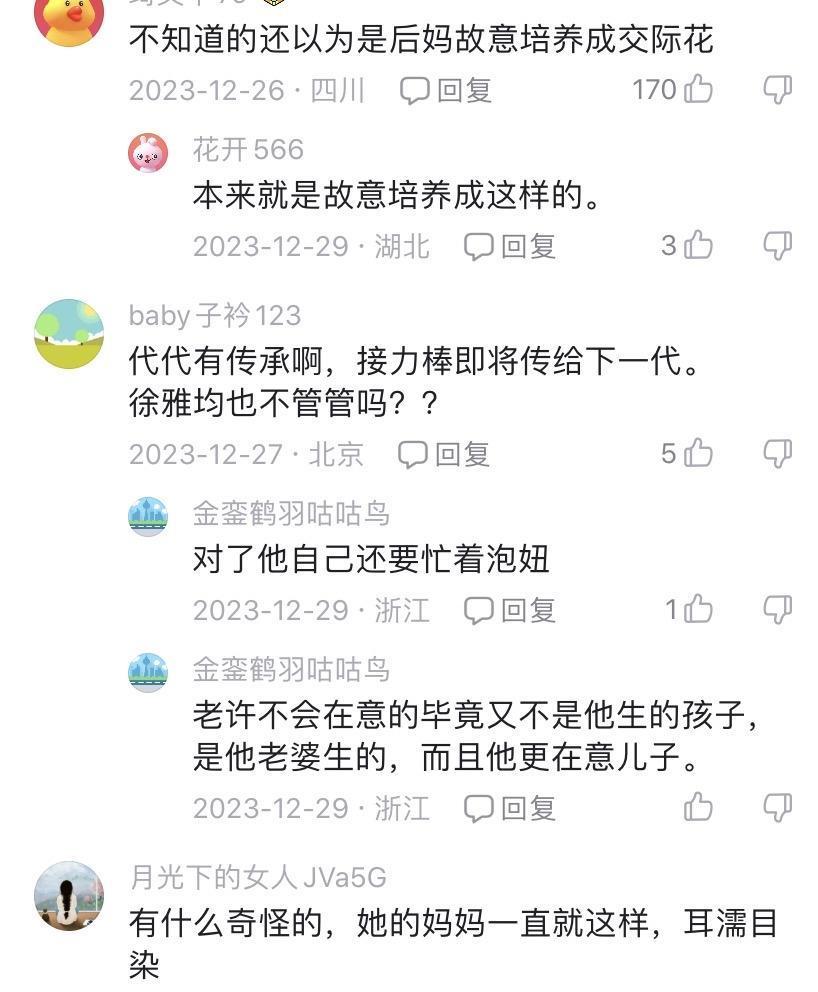Open 月光下的女人JVa5G's profile avatar
This screenshot has width=818, height=992.
[x=69, y=895]
